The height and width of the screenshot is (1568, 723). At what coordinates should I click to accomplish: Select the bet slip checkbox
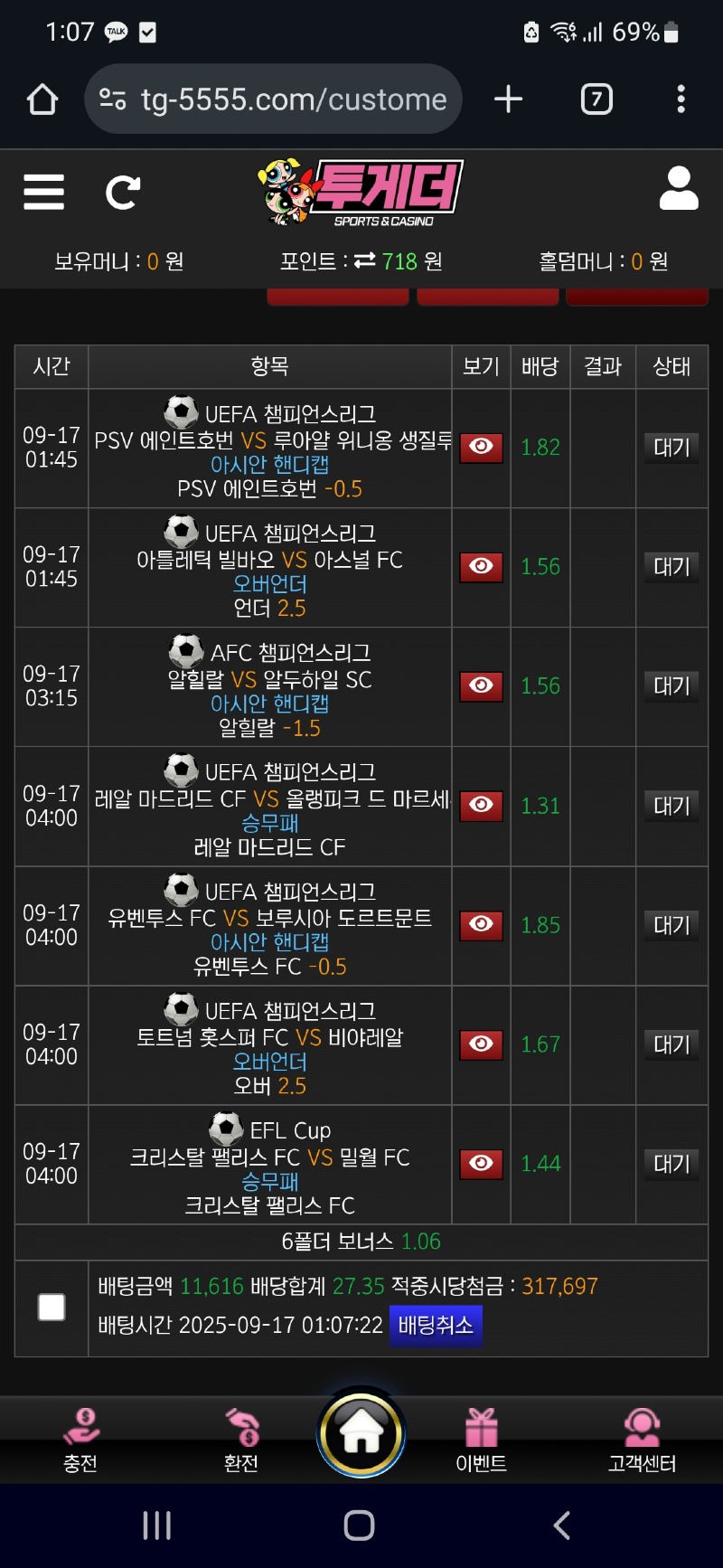tap(52, 1307)
